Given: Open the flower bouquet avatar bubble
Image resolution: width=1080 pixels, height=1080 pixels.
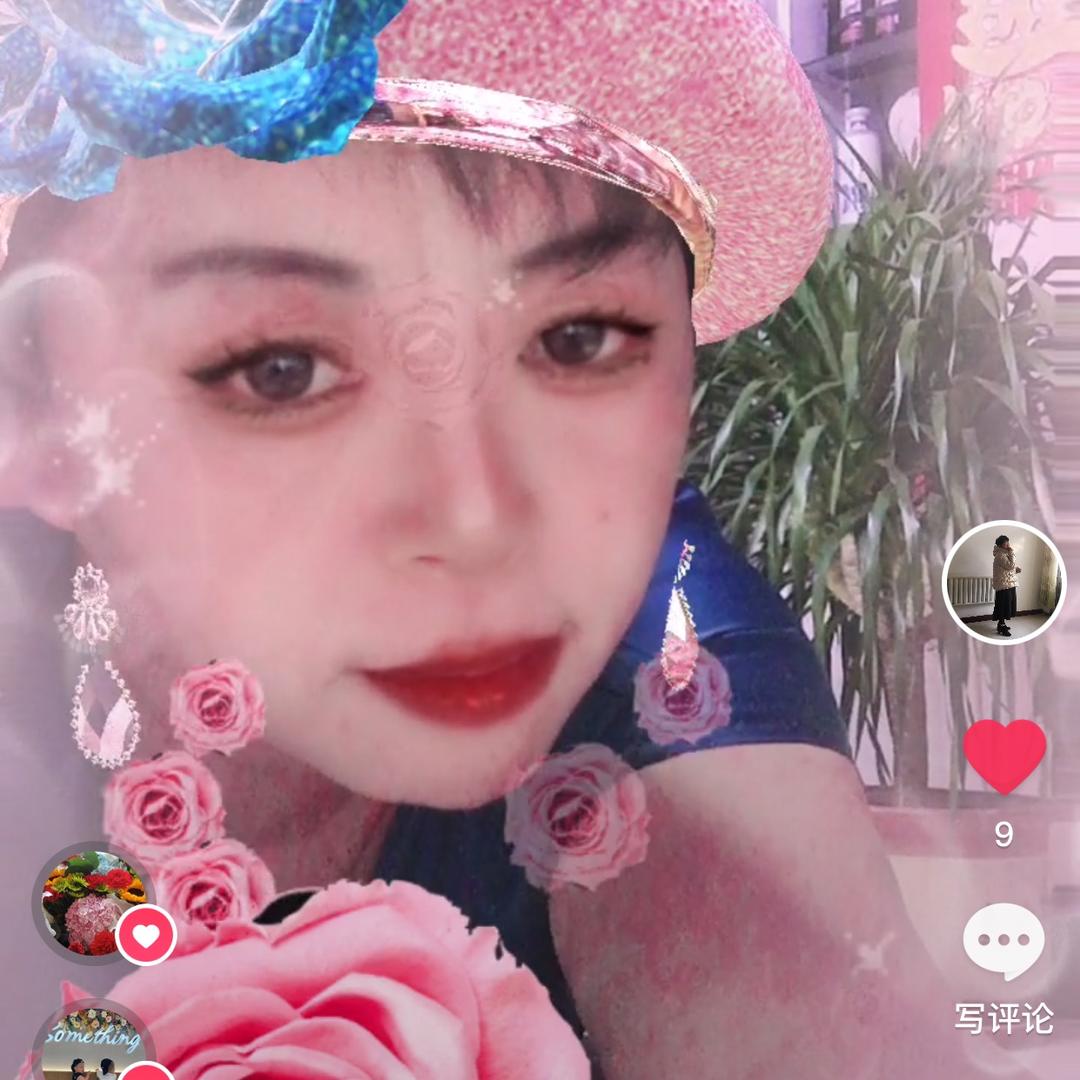Looking at the screenshot, I should coord(92,902).
